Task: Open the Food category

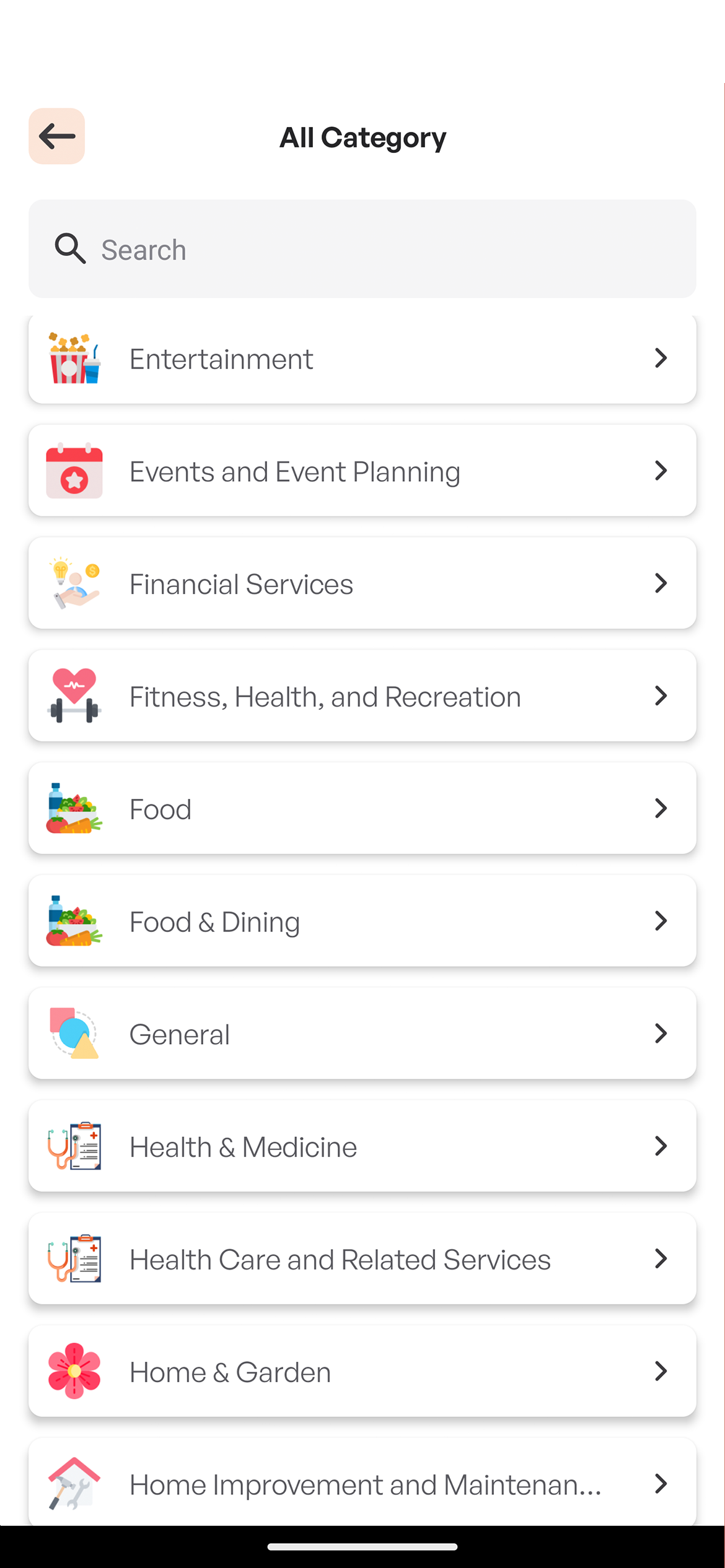Action: point(362,809)
